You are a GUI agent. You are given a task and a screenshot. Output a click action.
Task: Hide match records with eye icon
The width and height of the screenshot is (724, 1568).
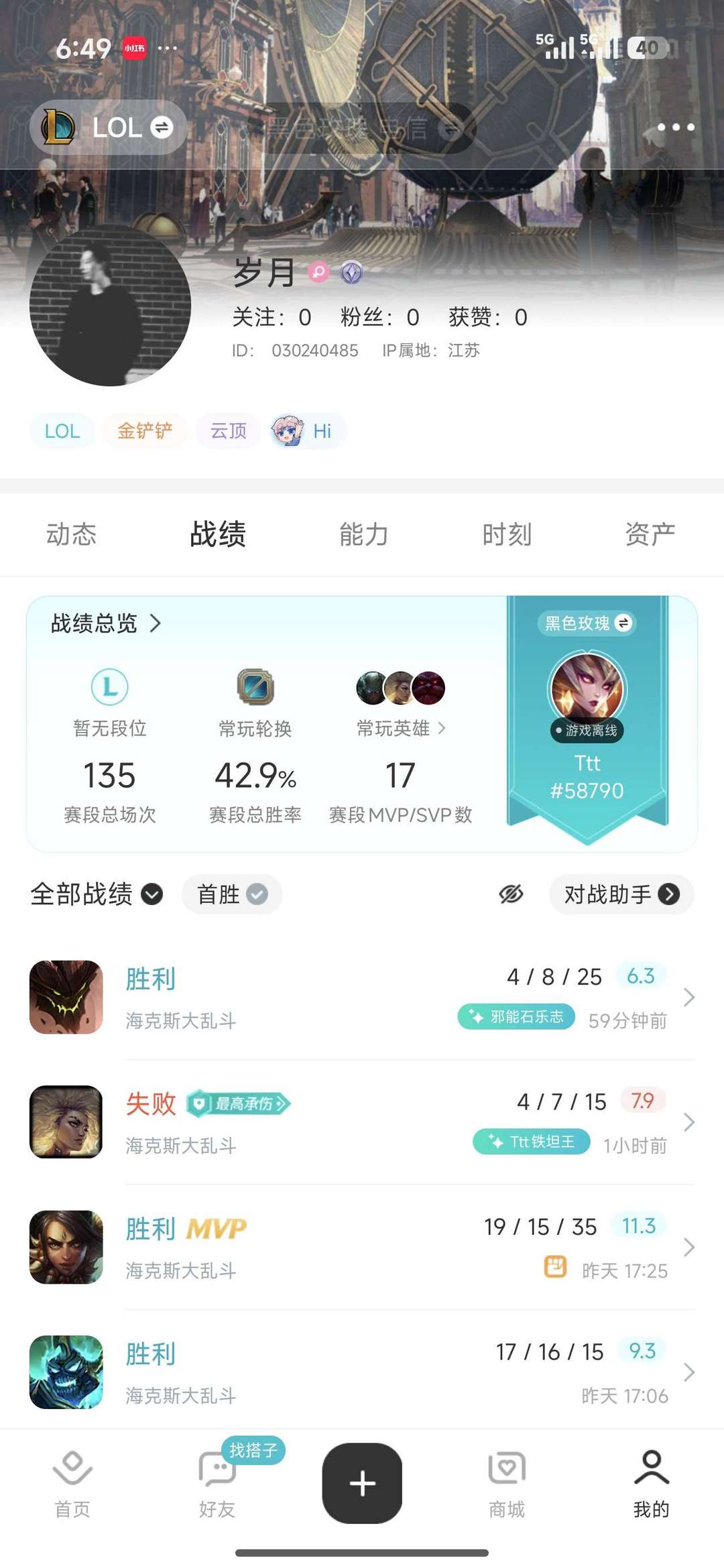(x=511, y=894)
